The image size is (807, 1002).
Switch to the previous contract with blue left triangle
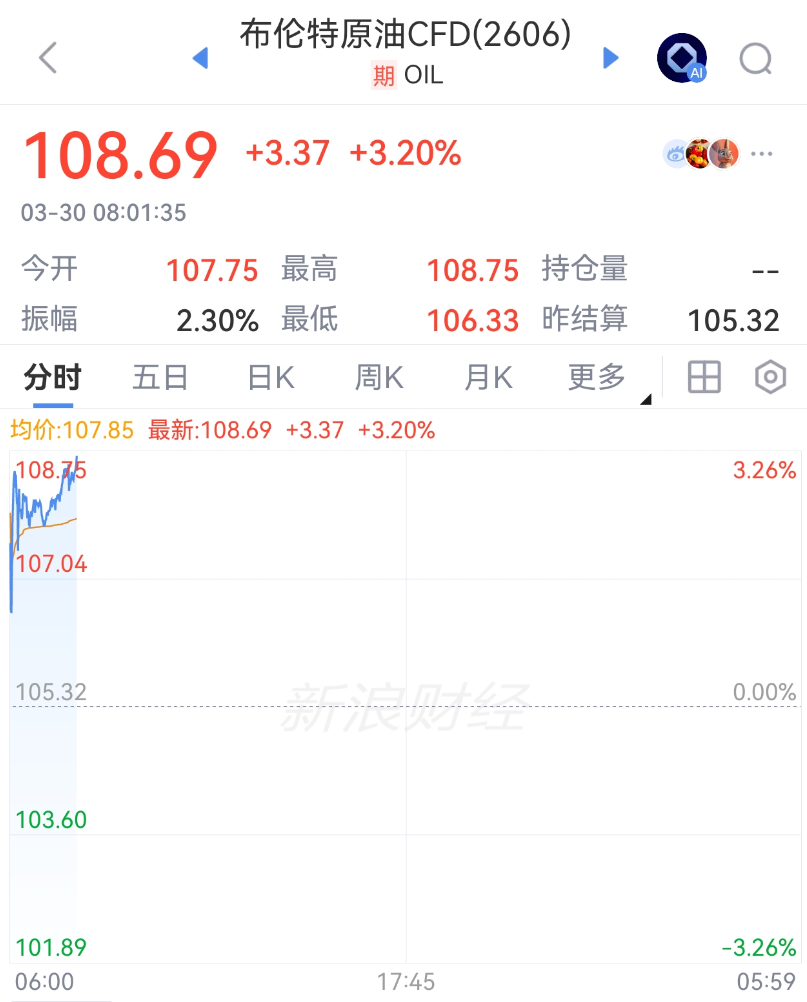[x=200, y=58]
